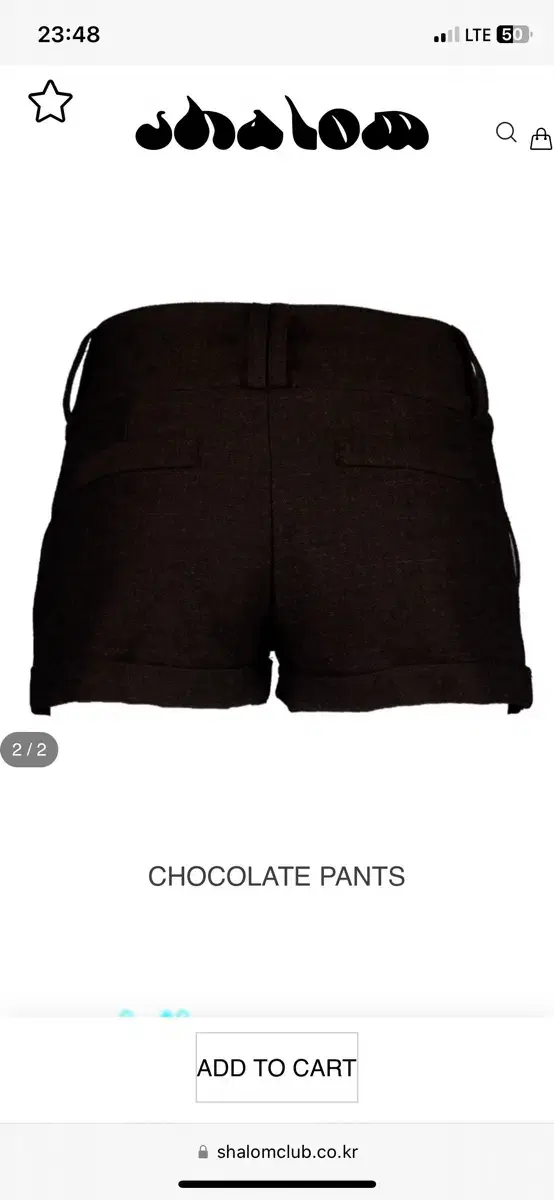554x1200 pixels.
Task: Tap ADD TO CART button
Action: pos(277,1067)
